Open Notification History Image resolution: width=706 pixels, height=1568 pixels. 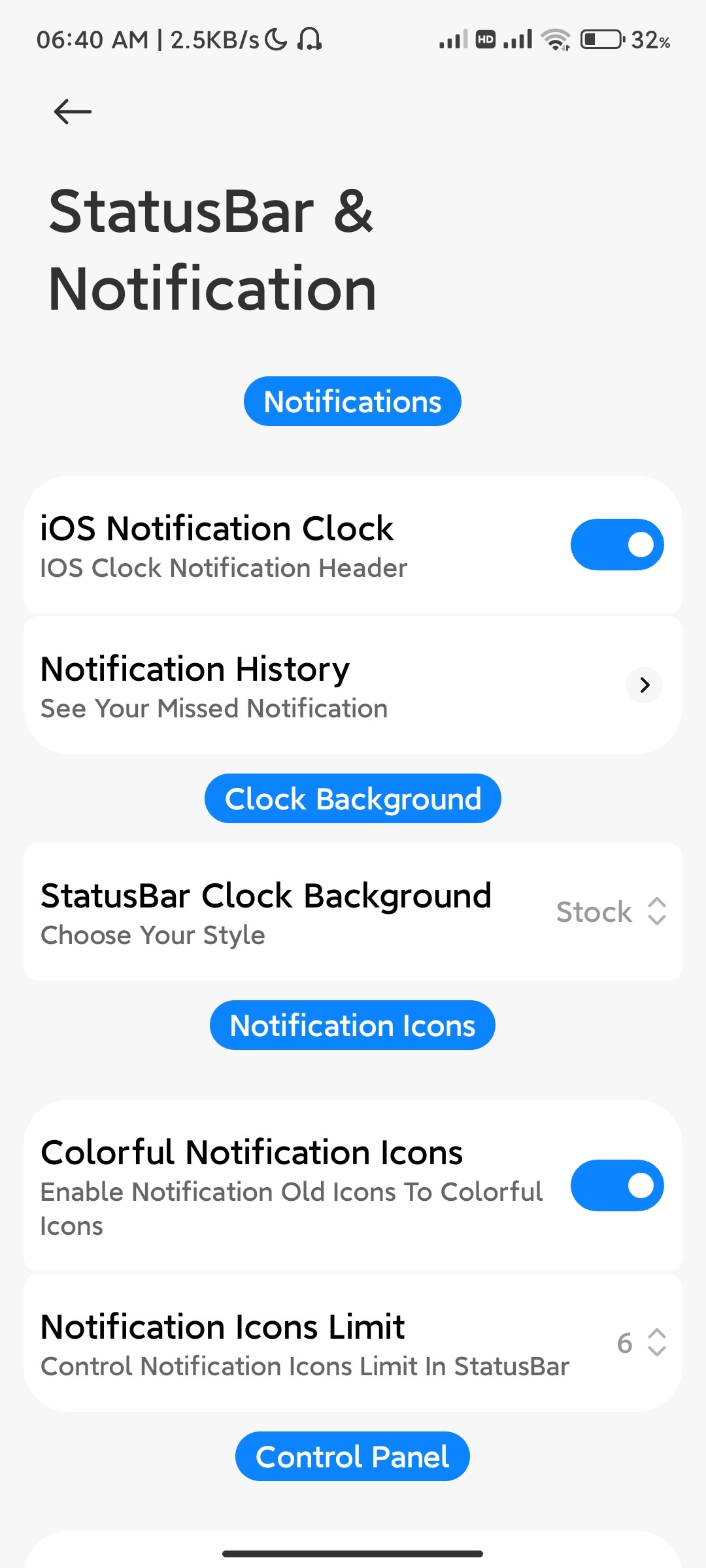(x=353, y=685)
